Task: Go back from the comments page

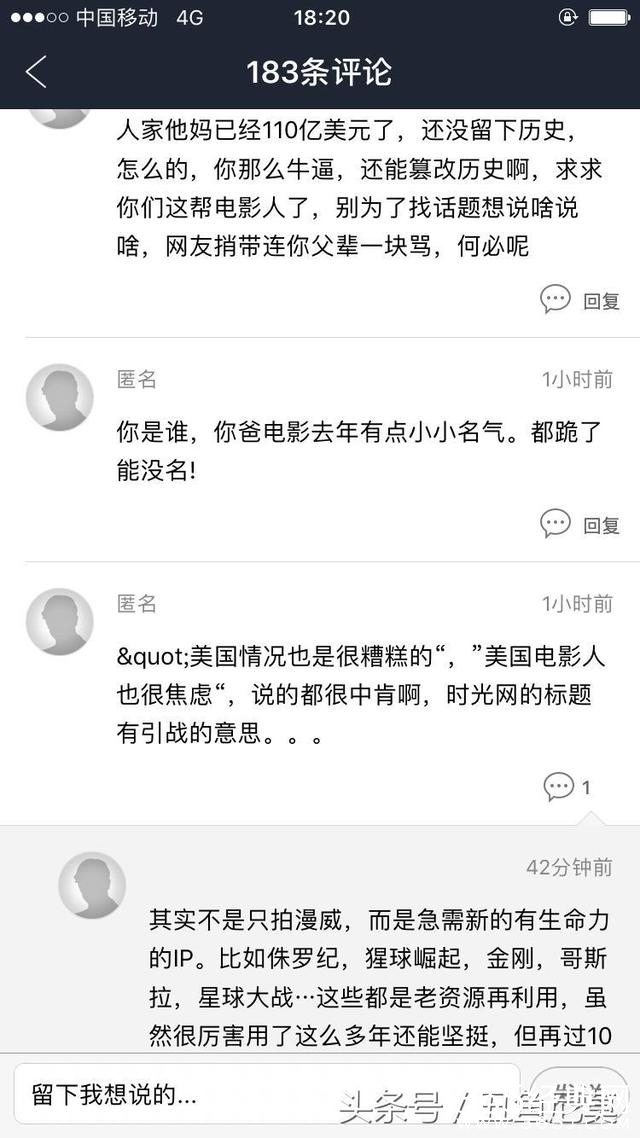Action: click(36, 72)
